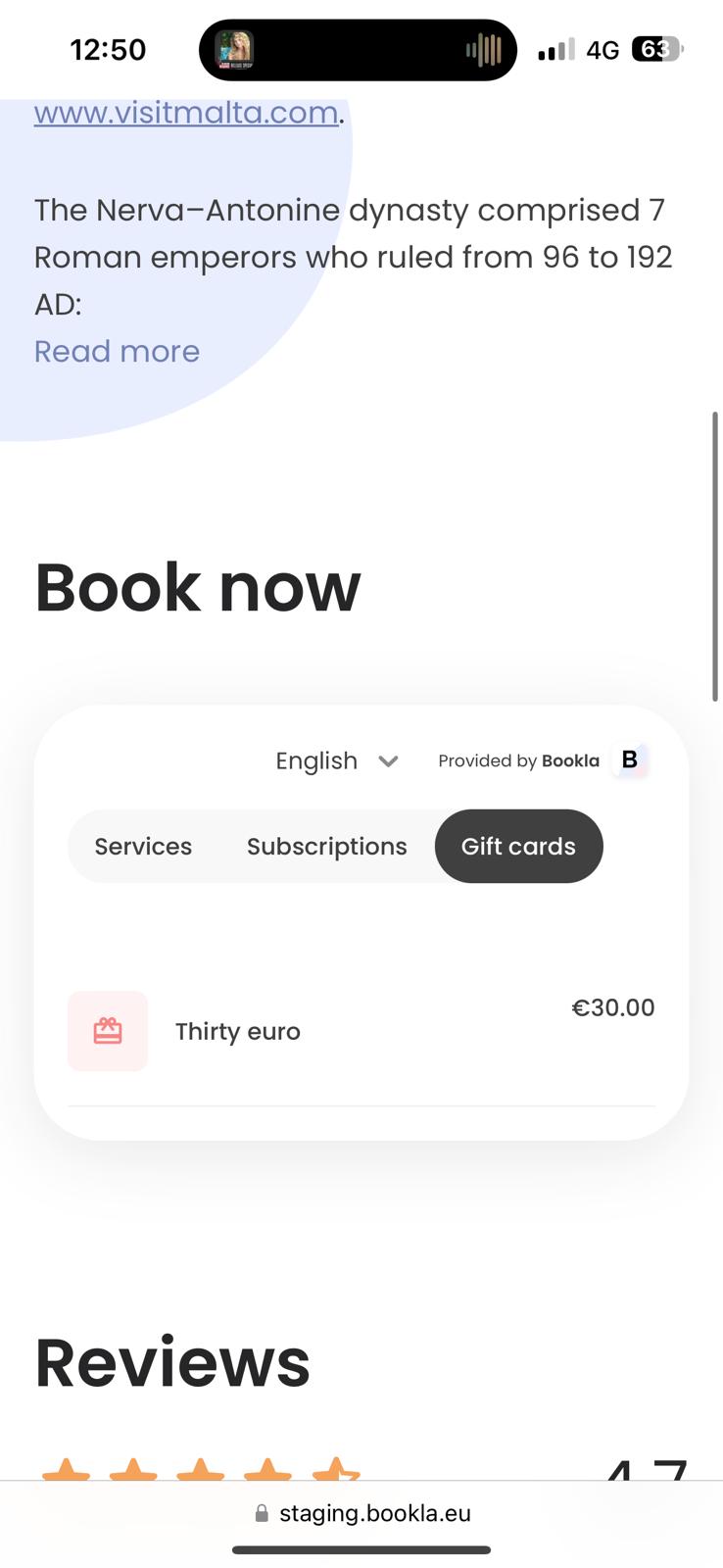Viewport: 723px width, 1568px height.
Task: Open the www.visitmalta.com link
Action: click(x=186, y=113)
